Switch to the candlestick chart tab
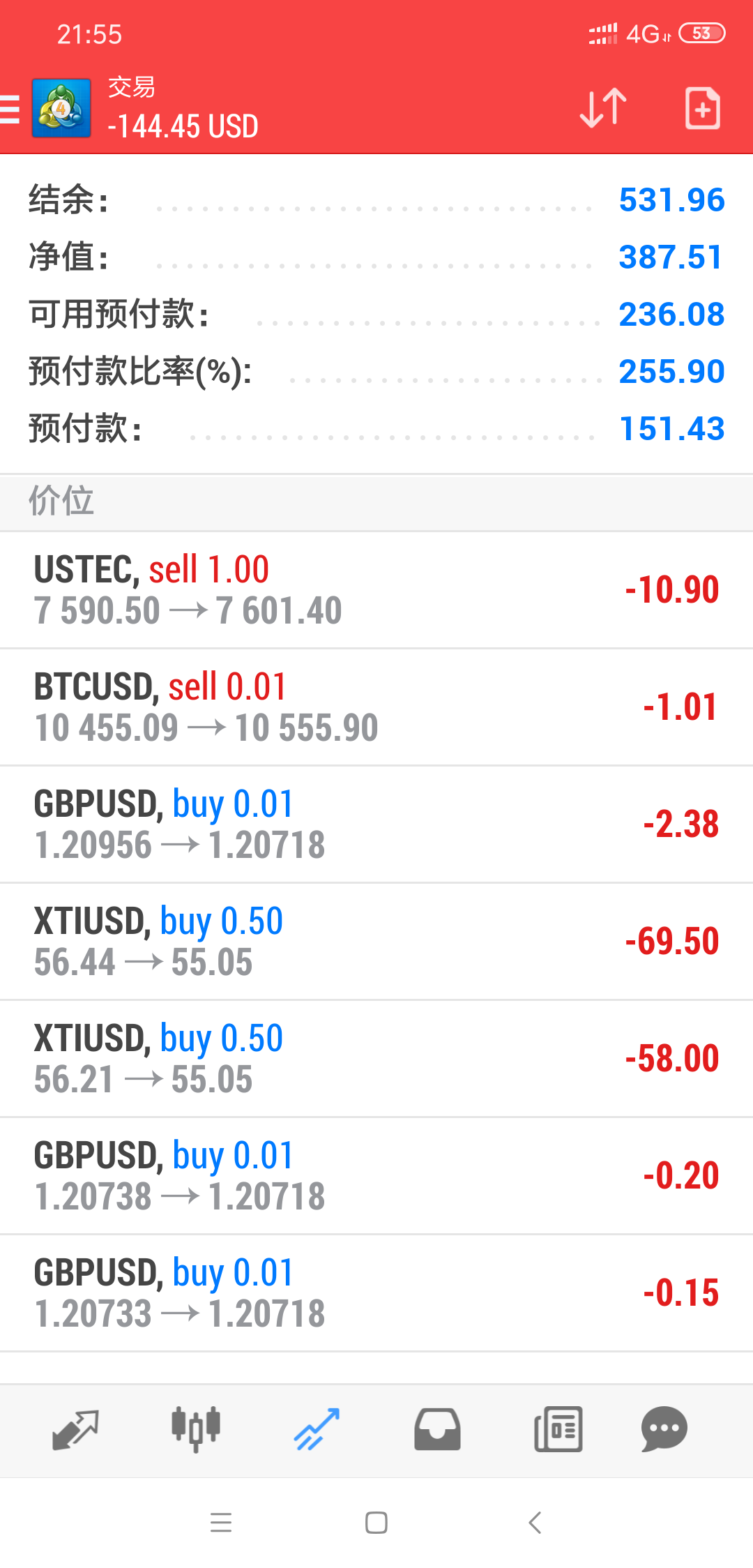Viewport: 753px width, 1568px height. coord(196,1429)
